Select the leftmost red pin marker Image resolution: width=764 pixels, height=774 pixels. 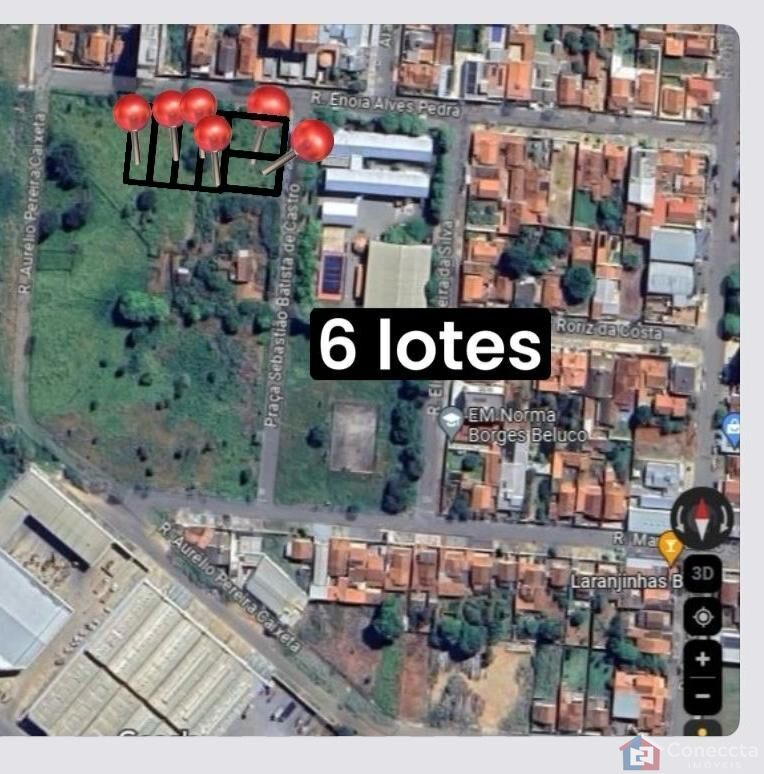pos(132,110)
